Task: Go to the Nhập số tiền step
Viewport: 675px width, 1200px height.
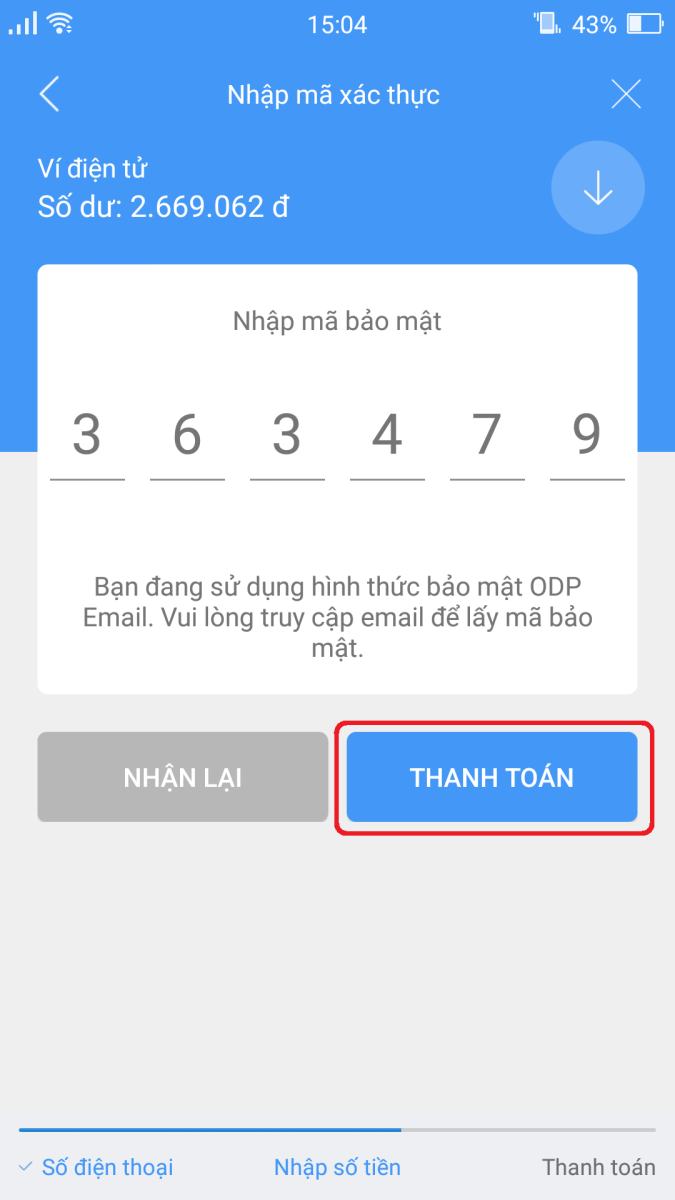Action: point(337,1167)
